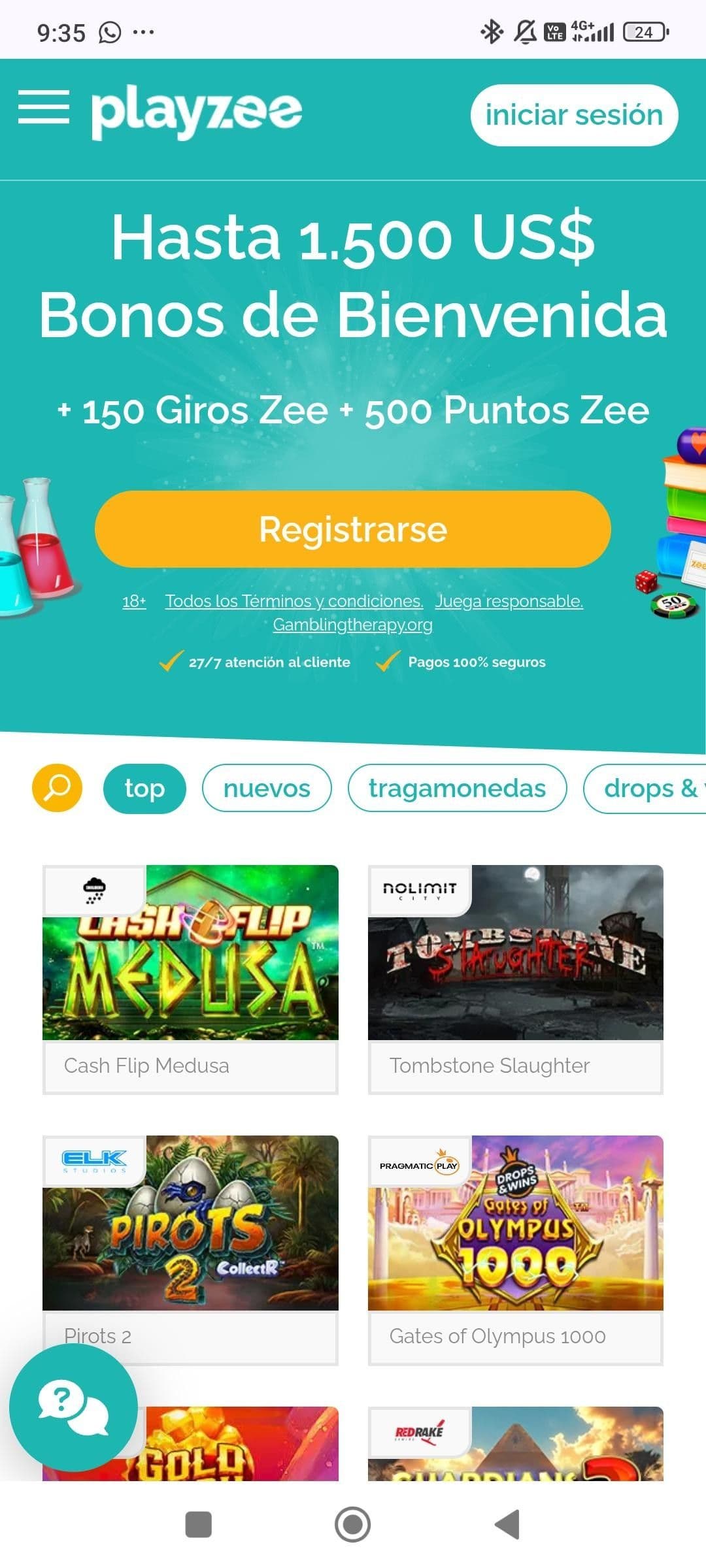Click the iniciar sesión button
706x1568 pixels.
coord(573,114)
